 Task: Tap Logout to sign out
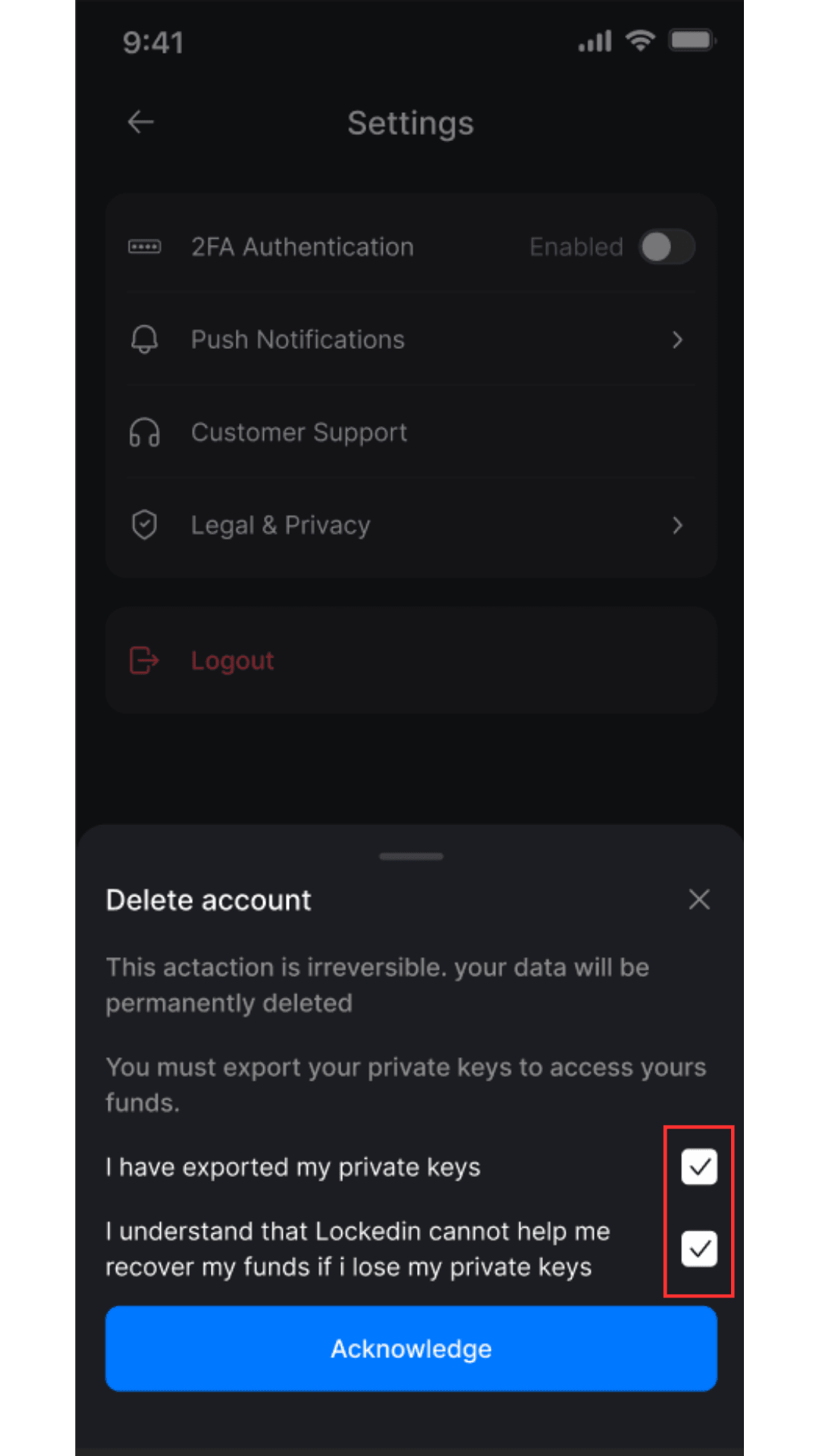click(232, 661)
